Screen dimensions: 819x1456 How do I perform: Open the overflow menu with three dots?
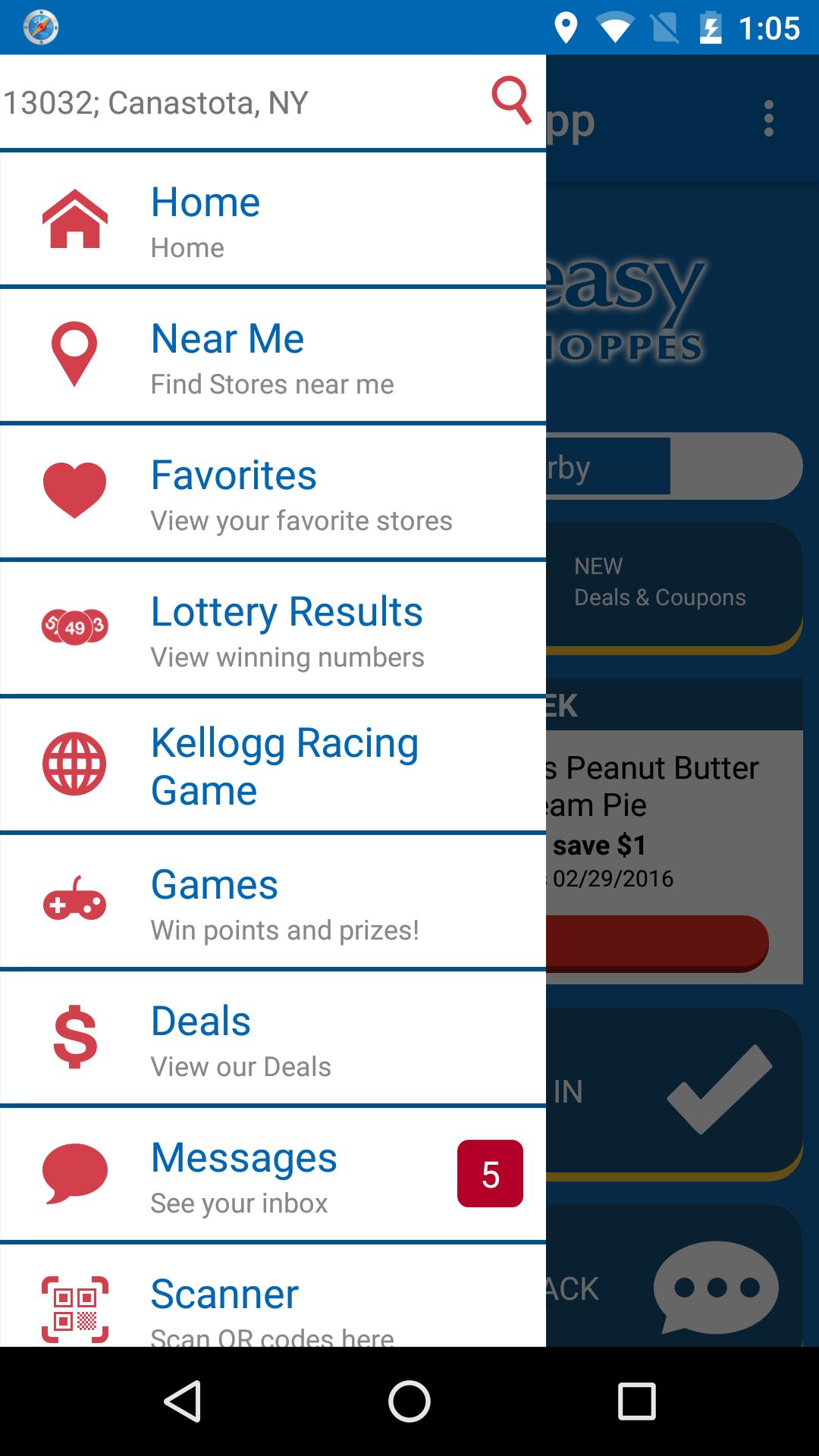(x=769, y=118)
